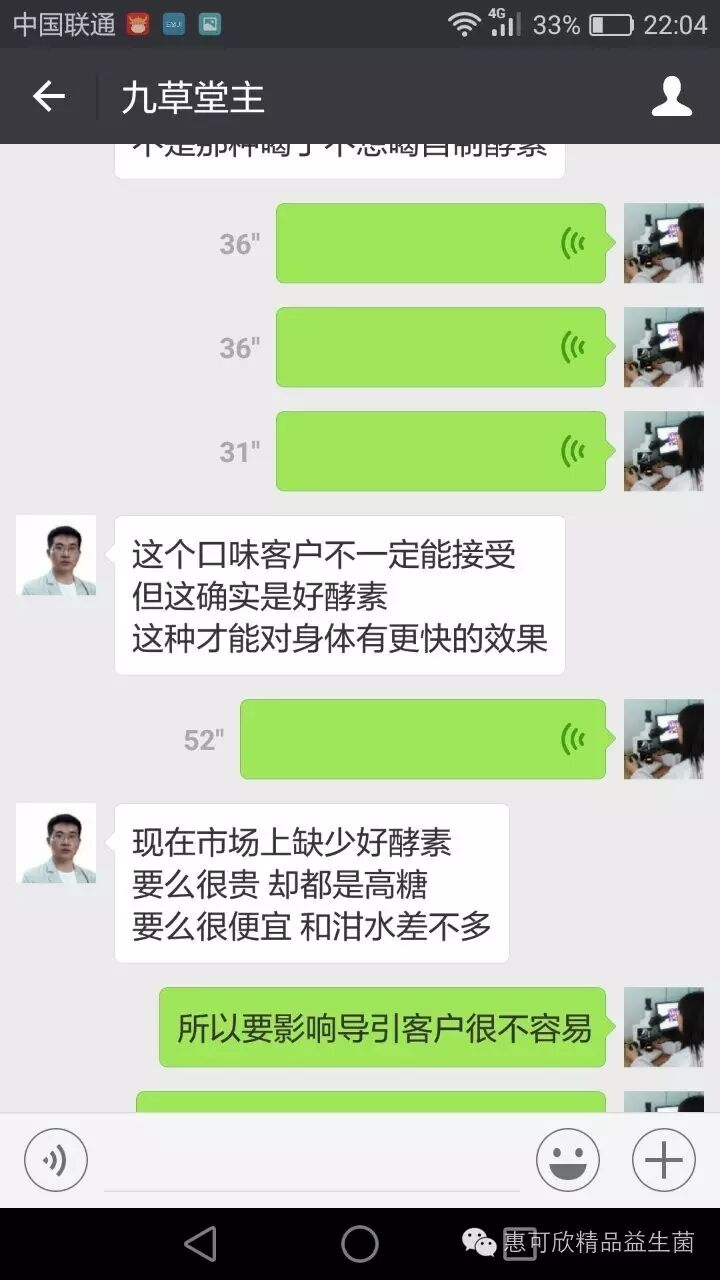
Task: Open sender avatar beside 现在市场上缺少好酵素 message
Action: pyautogui.click(x=56, y=843)
